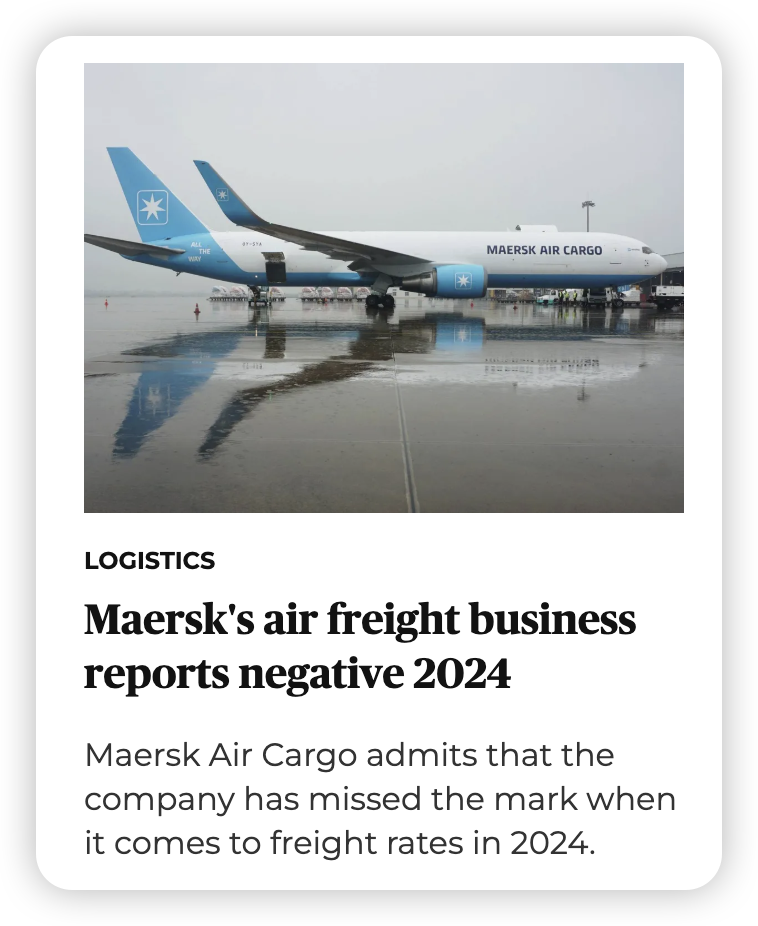Viewport: 758px width, 926px height.
Task: Open the Maersk air freight article card
Action: tap(359, 647)
